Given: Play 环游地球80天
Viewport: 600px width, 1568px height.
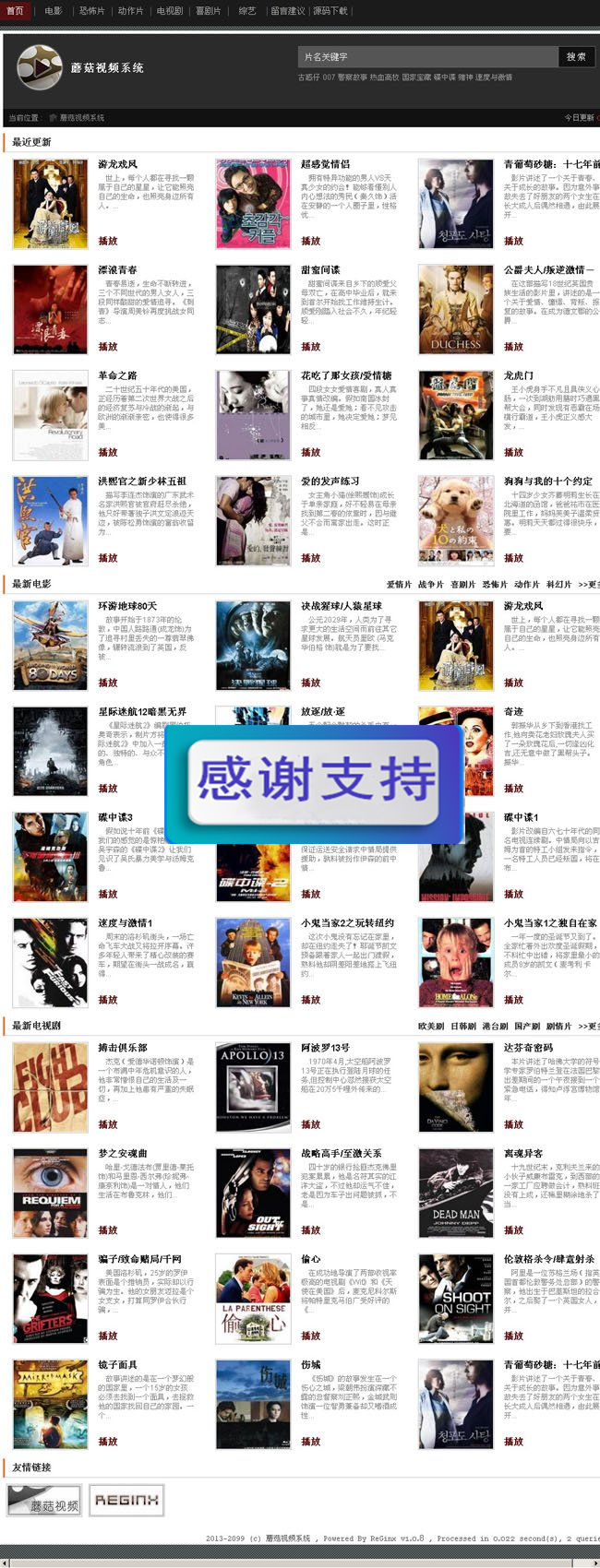Looking at the screenshot, I should [x=108, y=683].
